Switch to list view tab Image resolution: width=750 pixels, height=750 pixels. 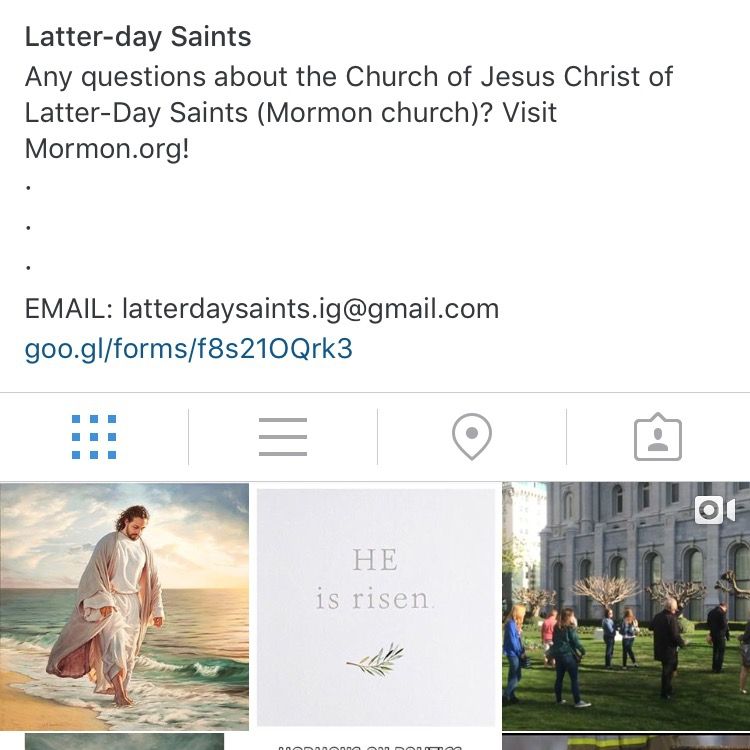282,437
